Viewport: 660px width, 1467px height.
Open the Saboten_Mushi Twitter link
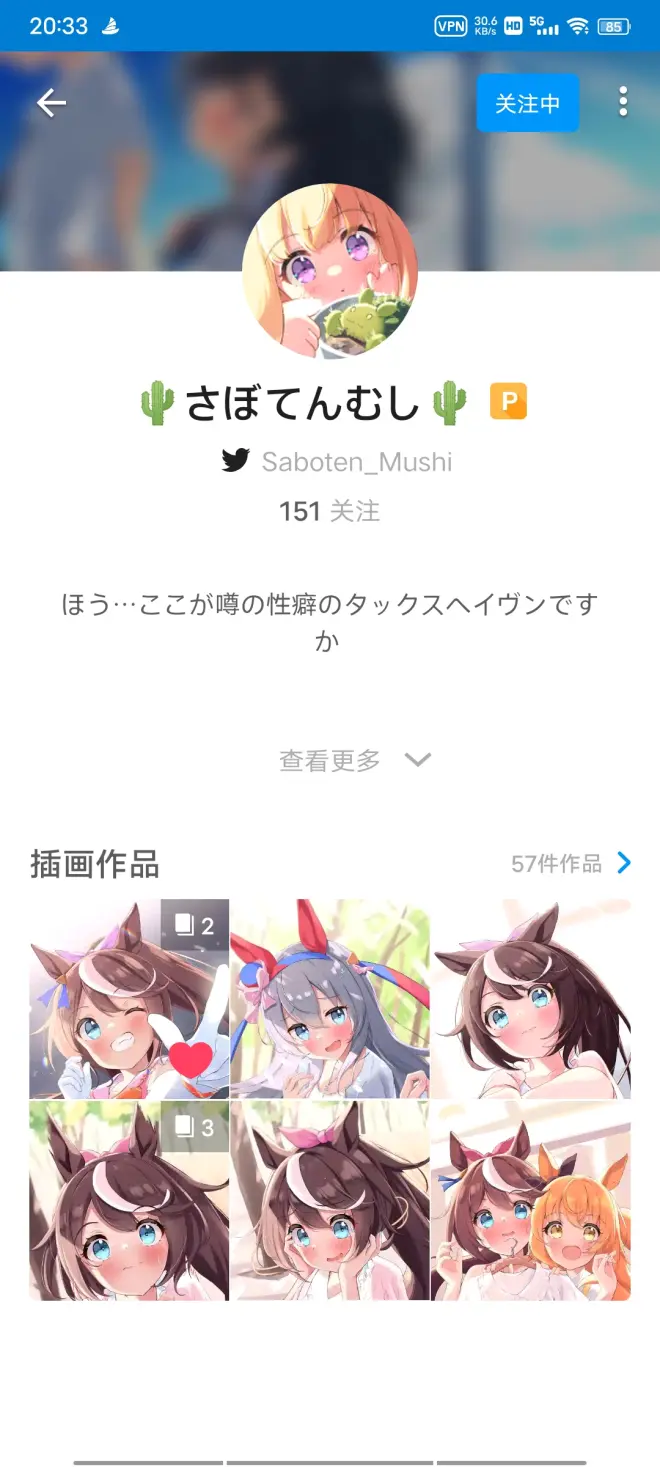pos(336,462)
